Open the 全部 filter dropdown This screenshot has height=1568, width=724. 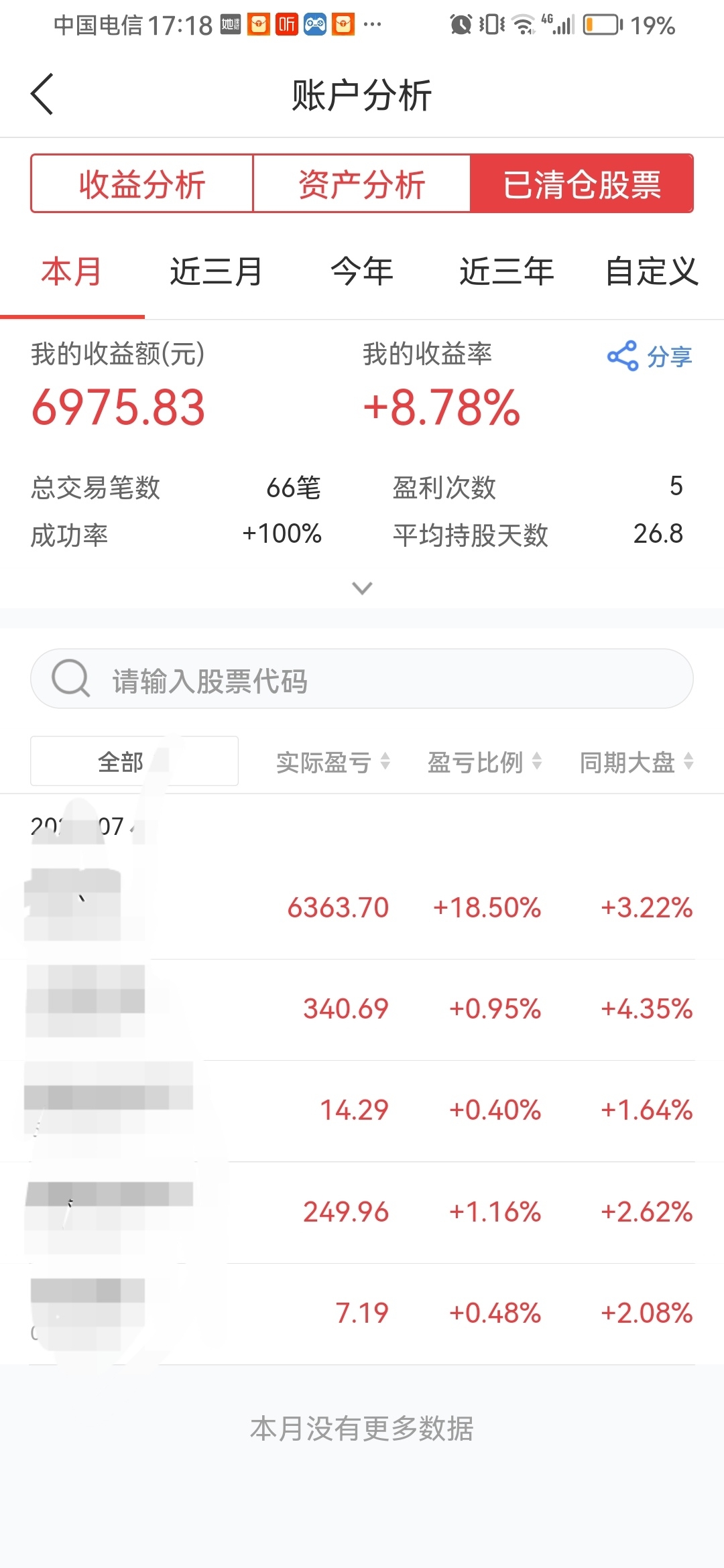134,761
